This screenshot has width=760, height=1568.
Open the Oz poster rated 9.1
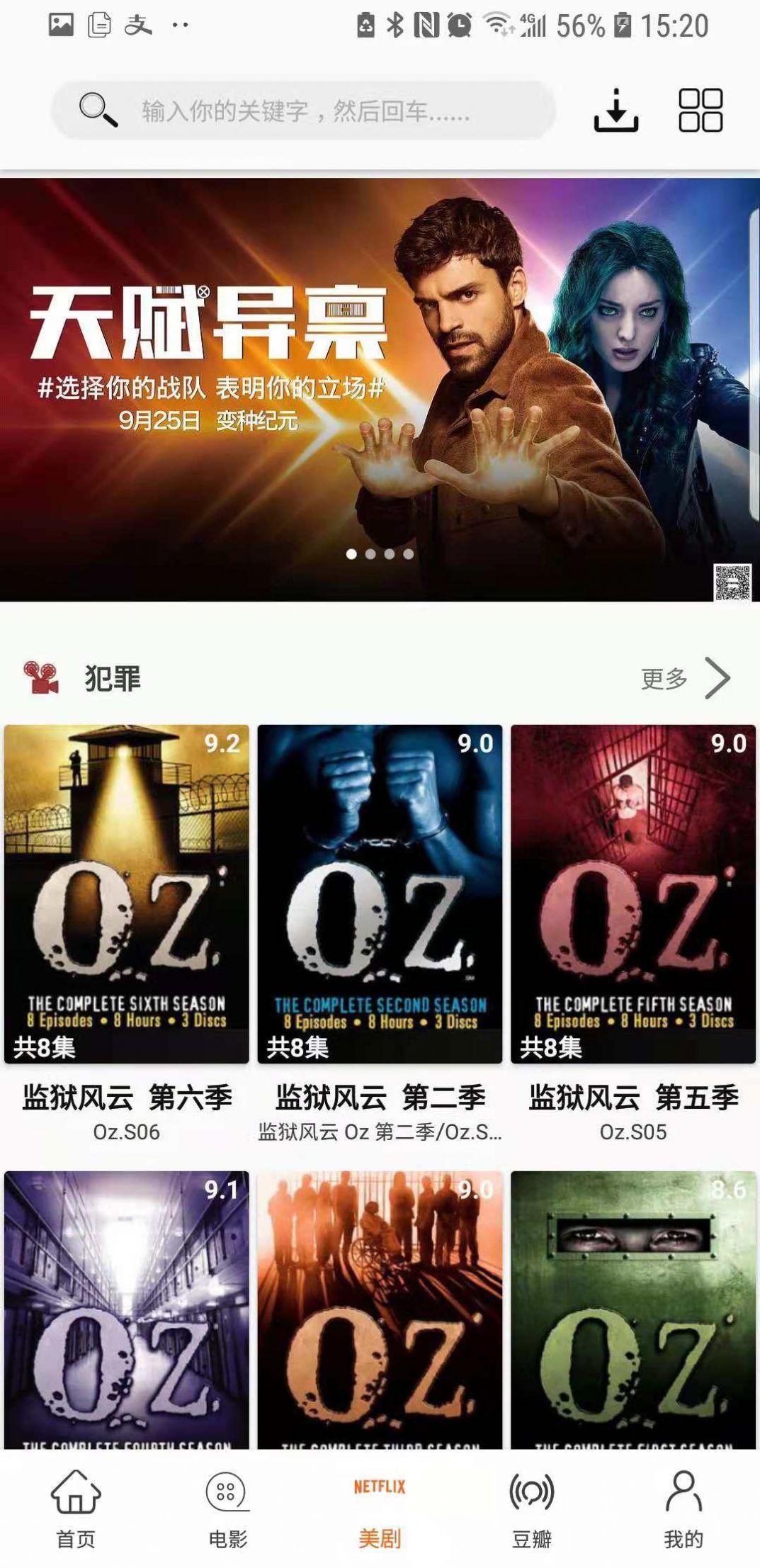[127, 1309]
